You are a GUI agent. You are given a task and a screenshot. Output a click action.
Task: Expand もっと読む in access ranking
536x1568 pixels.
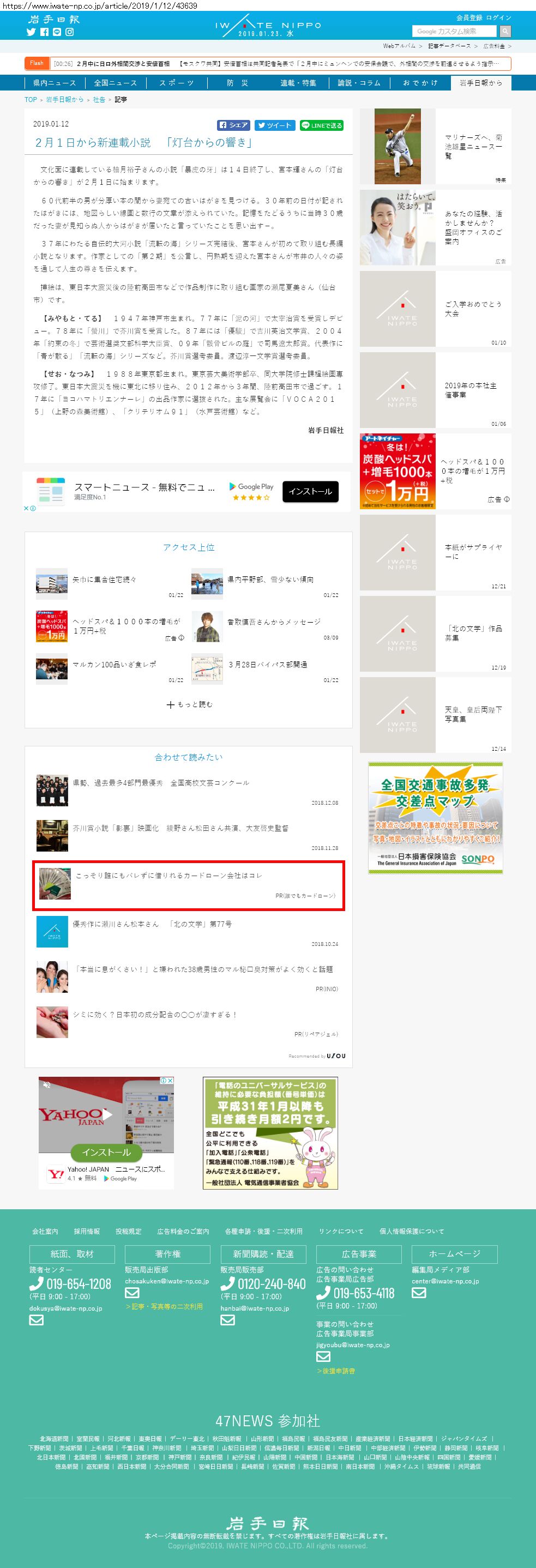189,704
